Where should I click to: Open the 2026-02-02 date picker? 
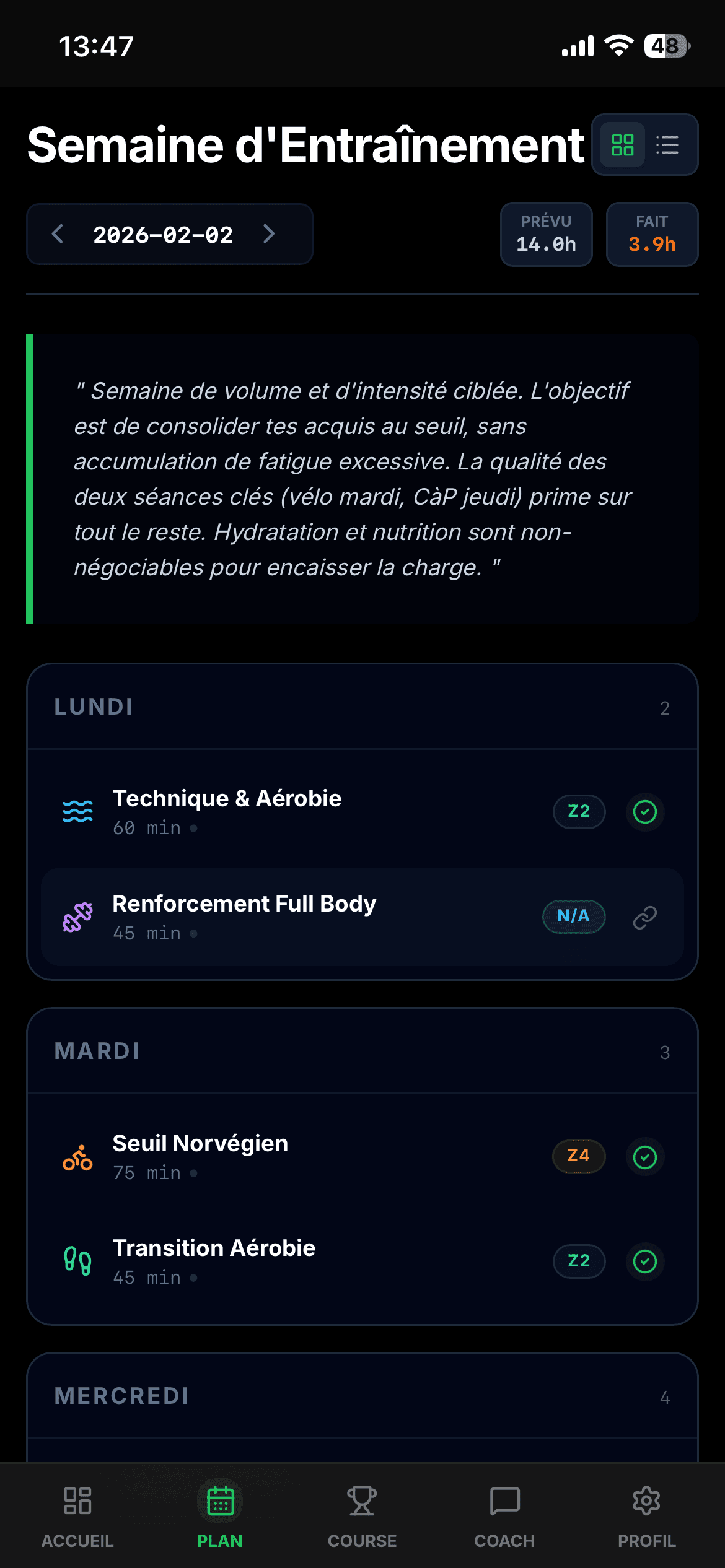pos(163,235)
